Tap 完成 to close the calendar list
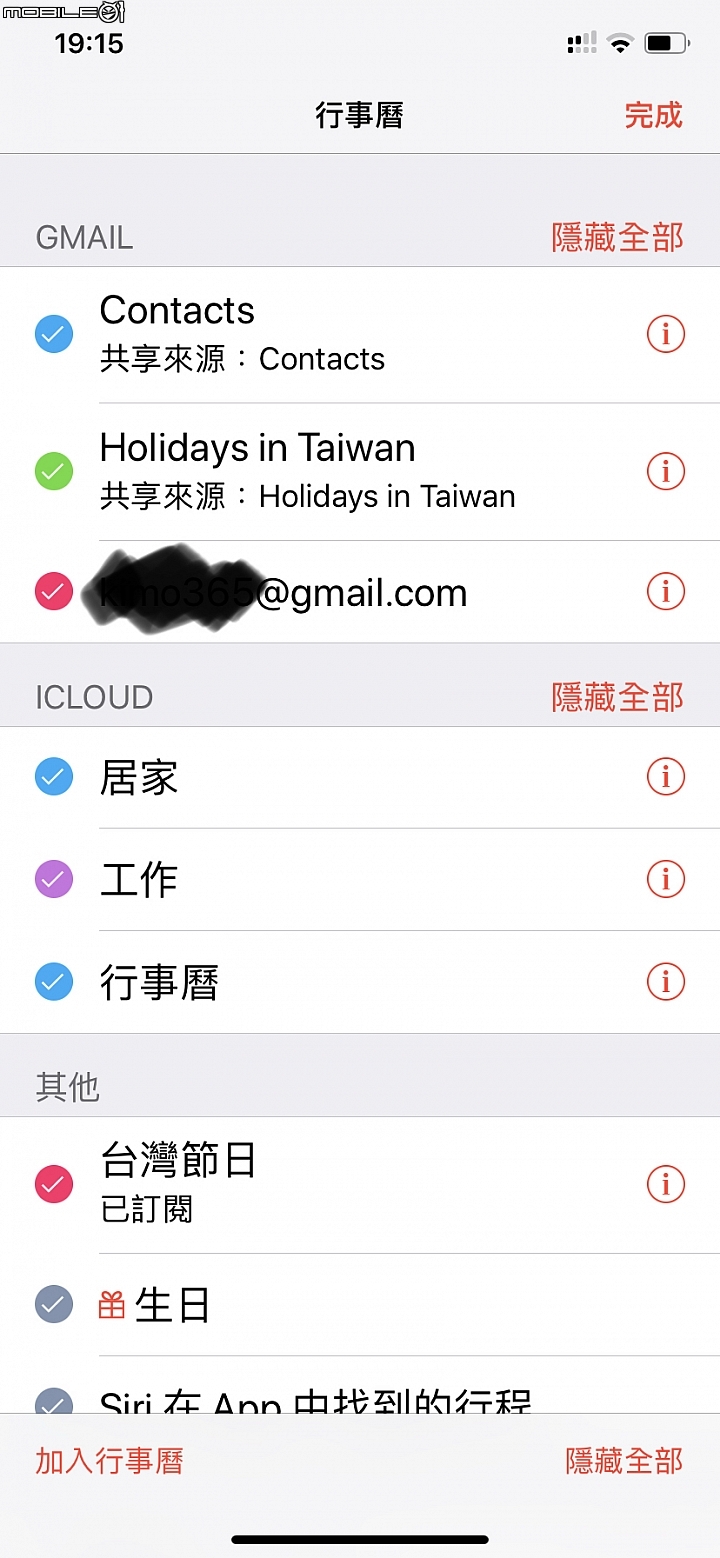Screen dimensions: 720x1558 653,115
